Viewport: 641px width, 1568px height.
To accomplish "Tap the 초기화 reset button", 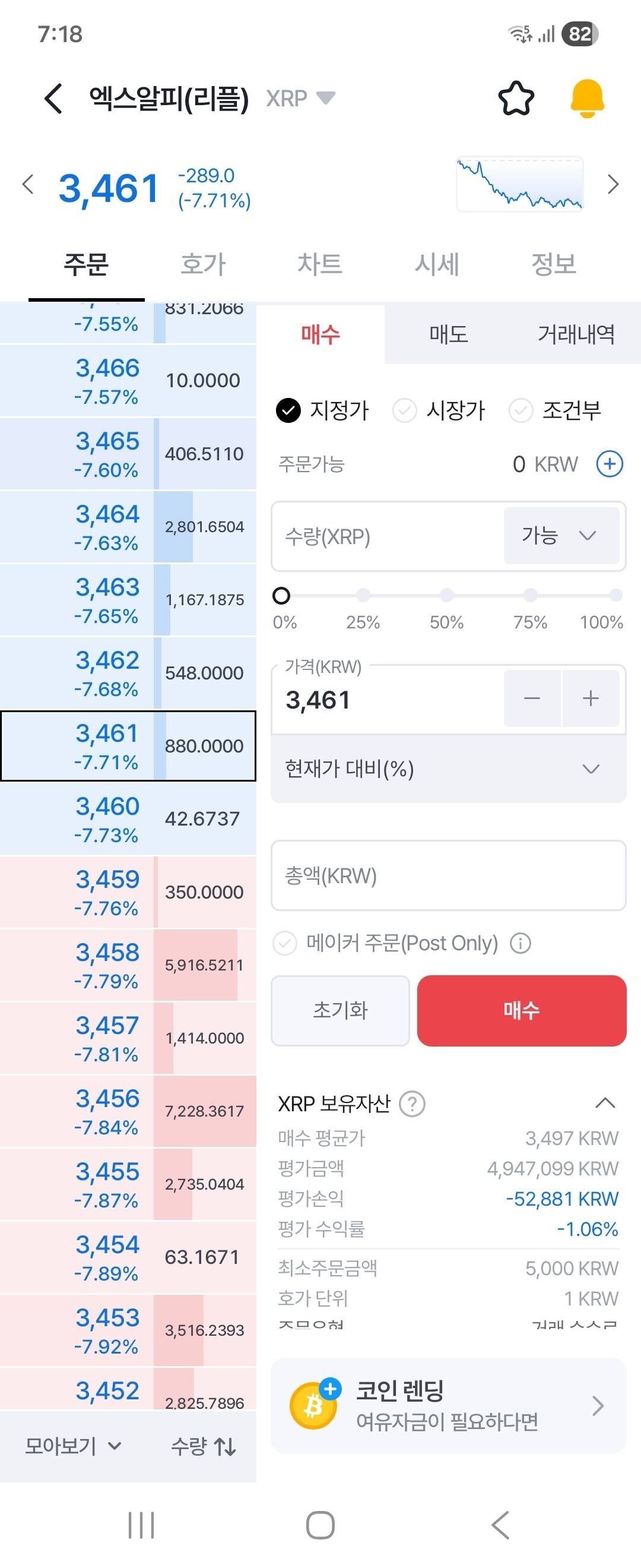I will 341,1010.
